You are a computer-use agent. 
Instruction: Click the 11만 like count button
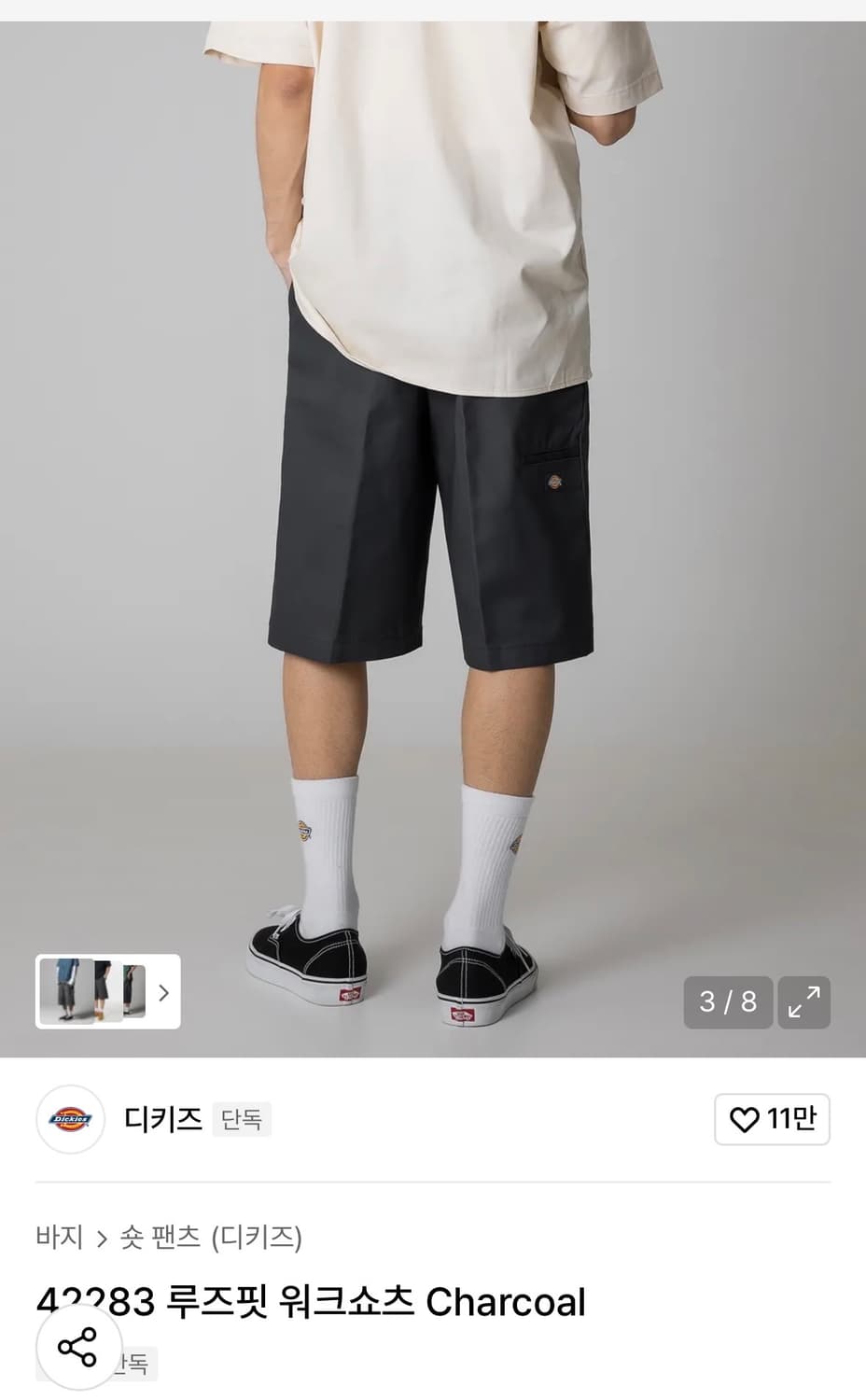click(772, 1119)
